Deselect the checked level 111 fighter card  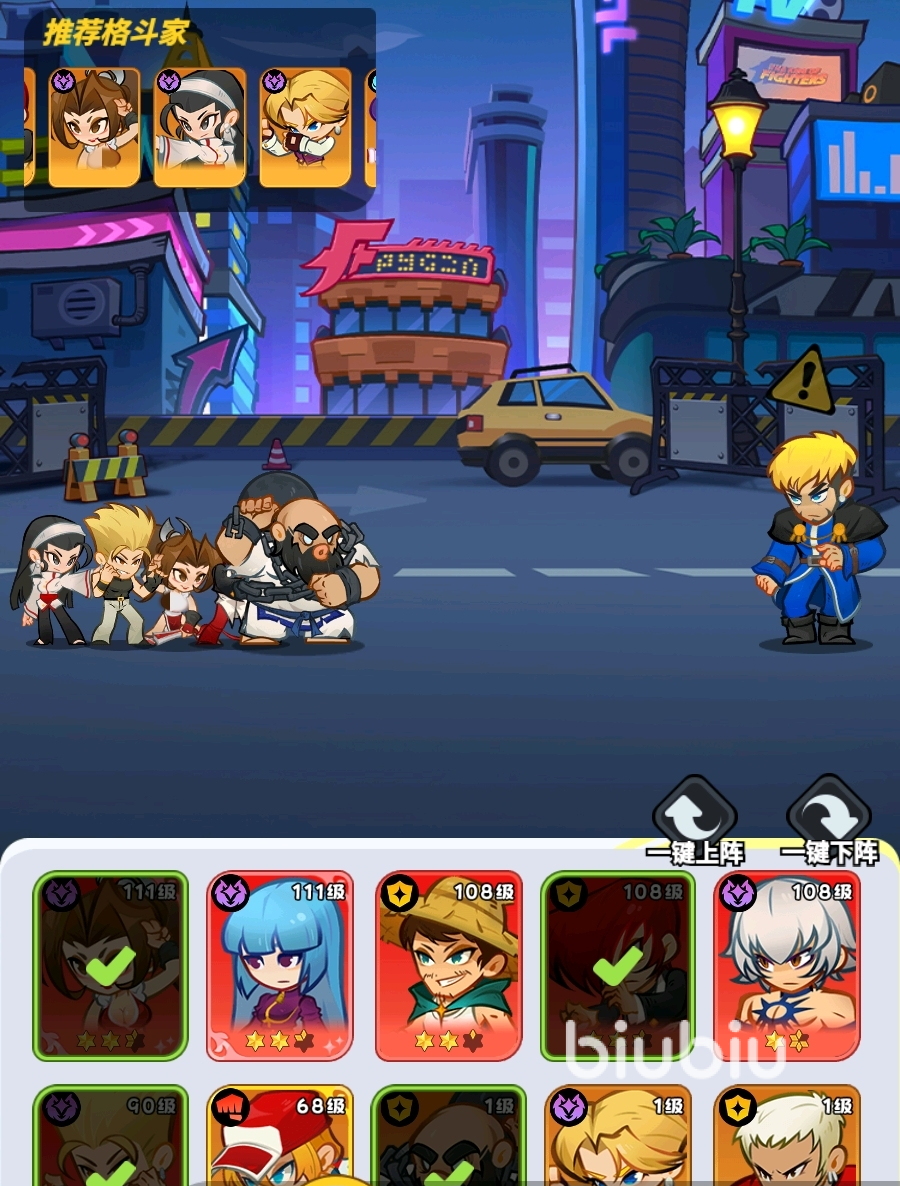pos(111,965)
